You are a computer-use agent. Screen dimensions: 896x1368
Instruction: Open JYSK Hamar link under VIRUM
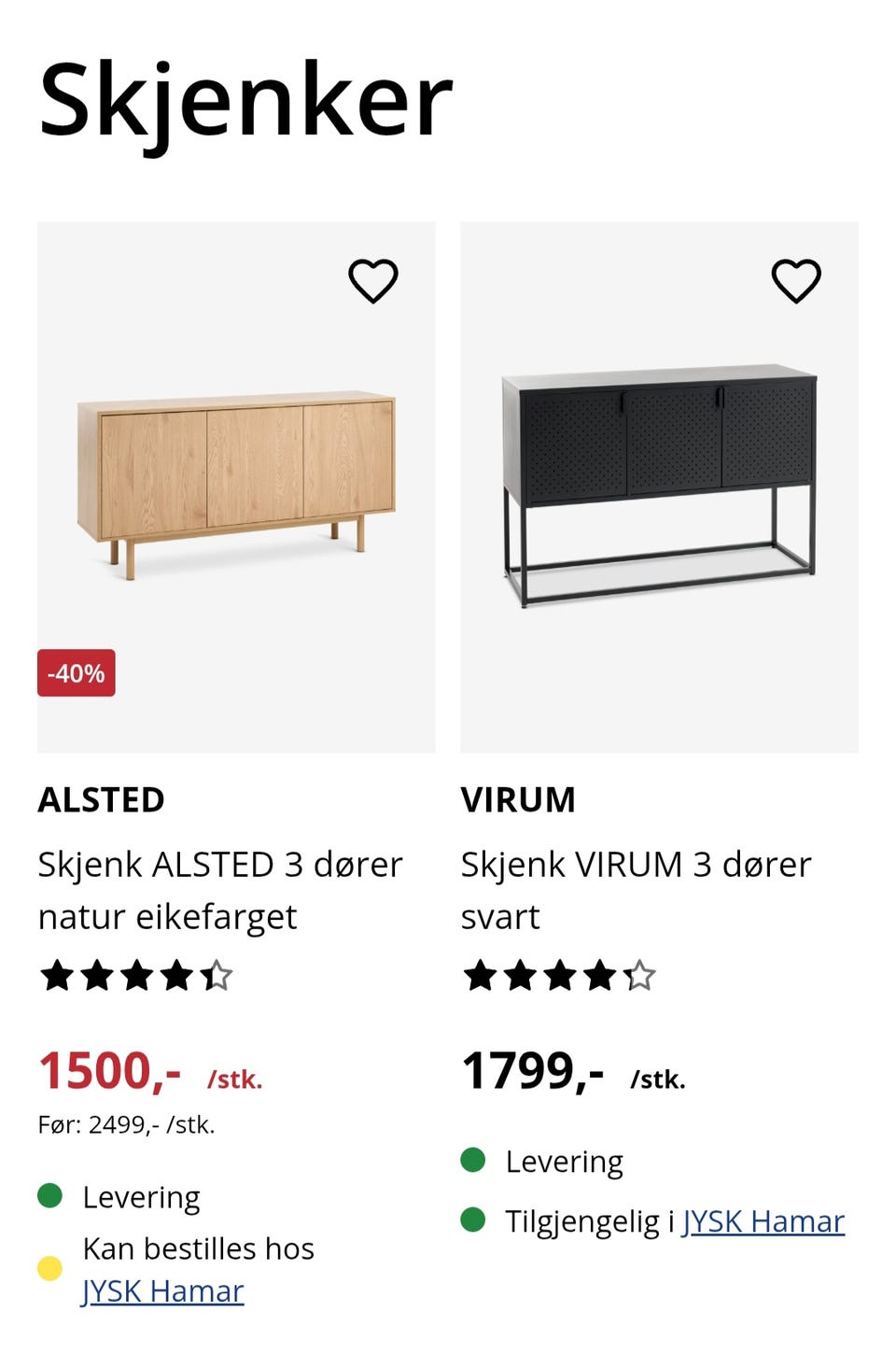click(x=763, y=1220)
